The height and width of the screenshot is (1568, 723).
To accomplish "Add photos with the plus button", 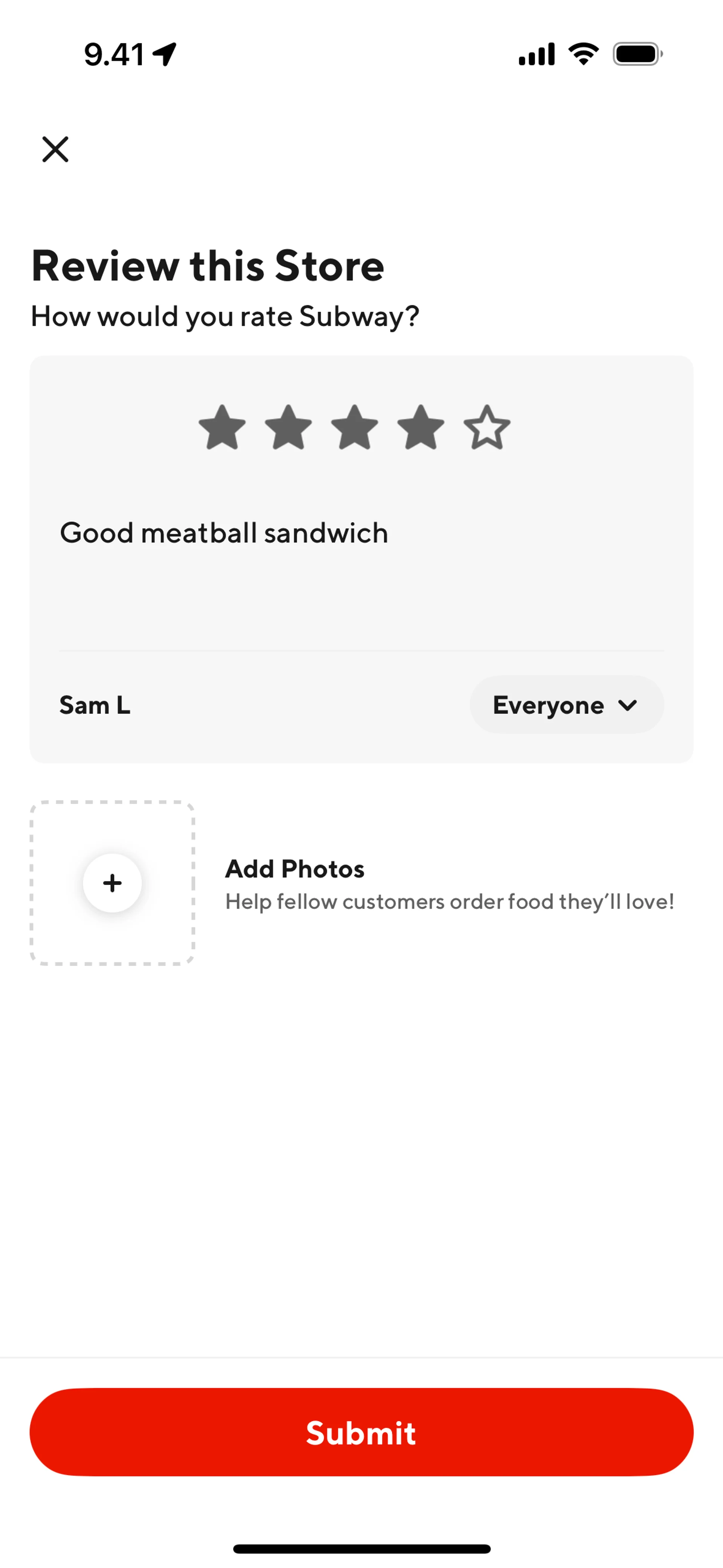I will pyautogui.click(x=113, y=883).
